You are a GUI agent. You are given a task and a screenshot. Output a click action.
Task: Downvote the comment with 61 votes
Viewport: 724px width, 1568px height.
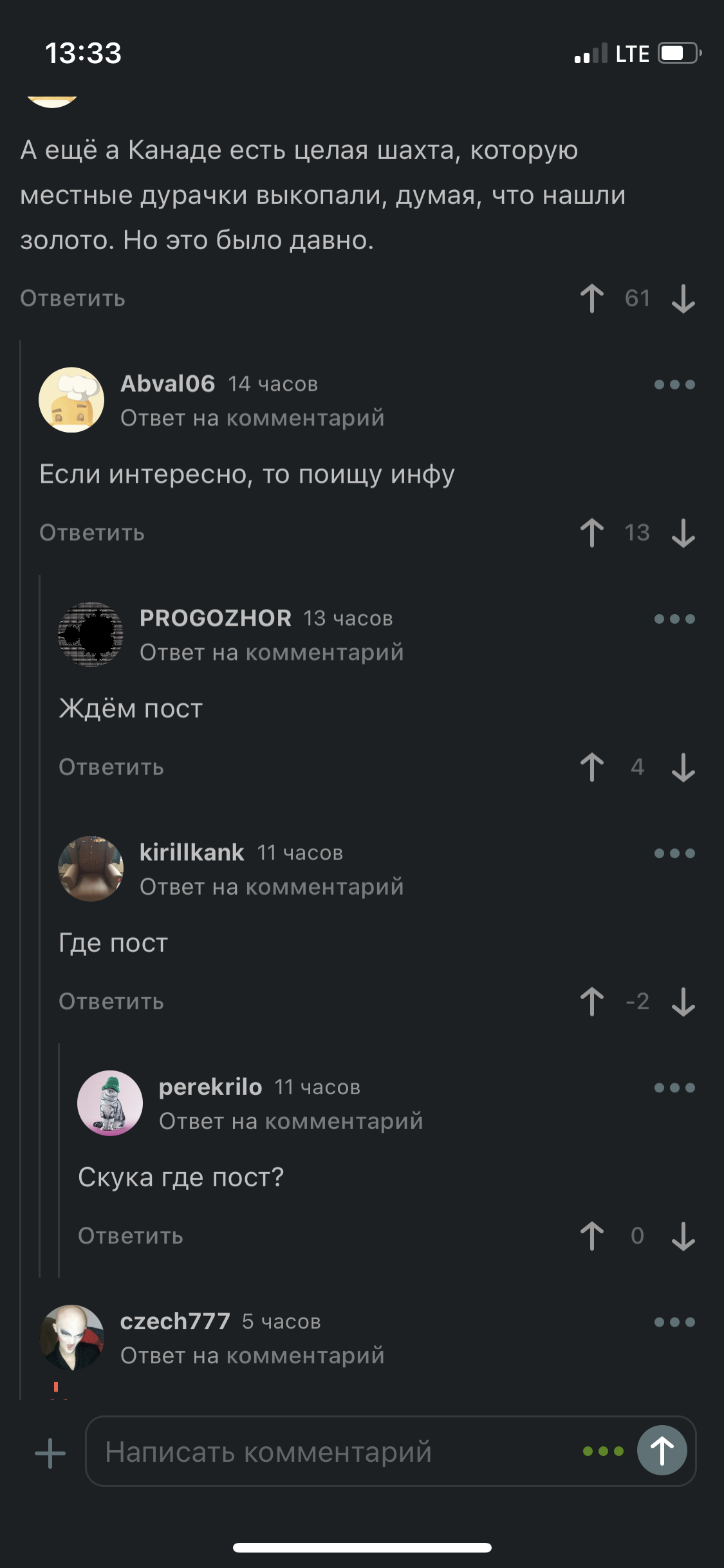coord(683,299)
